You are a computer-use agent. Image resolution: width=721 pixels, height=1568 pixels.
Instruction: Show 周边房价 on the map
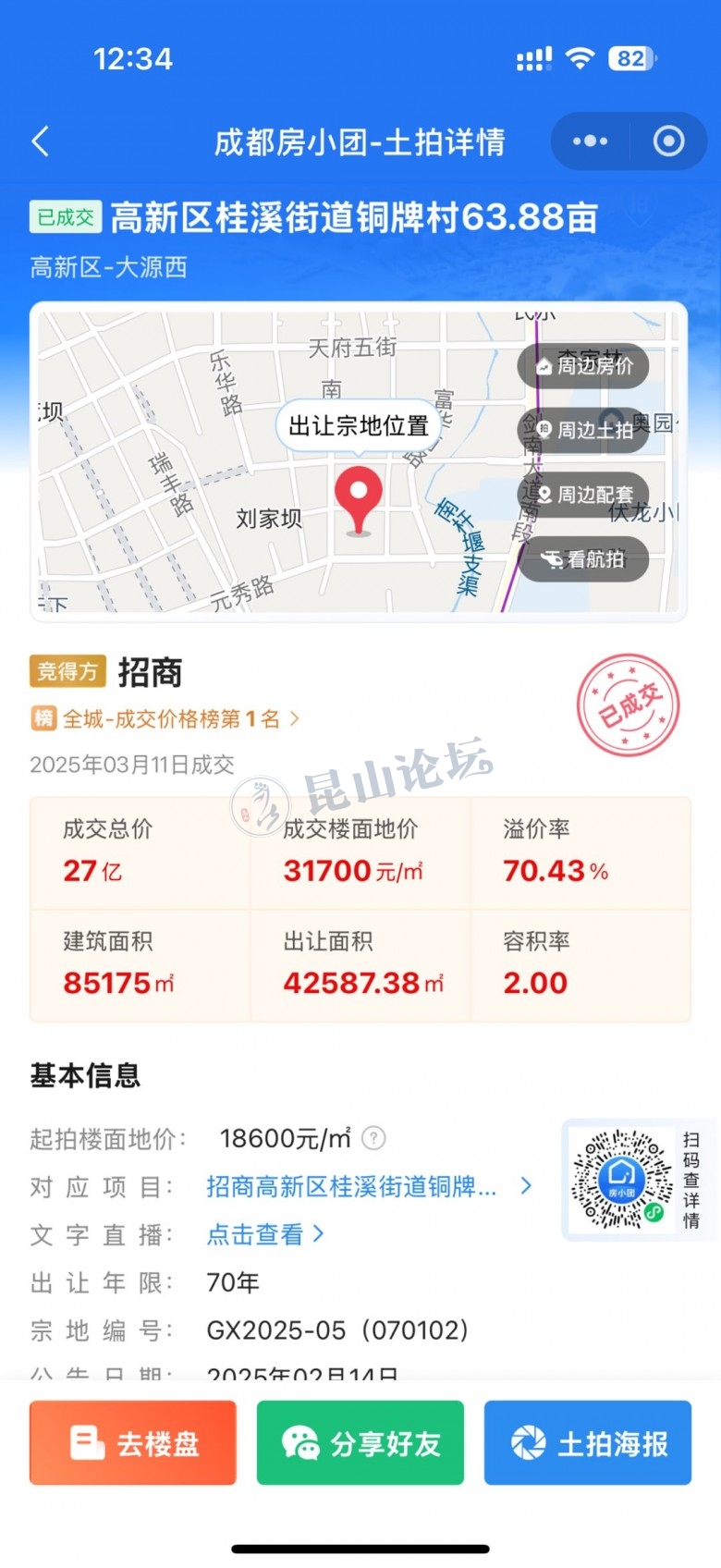coord(584,365)
